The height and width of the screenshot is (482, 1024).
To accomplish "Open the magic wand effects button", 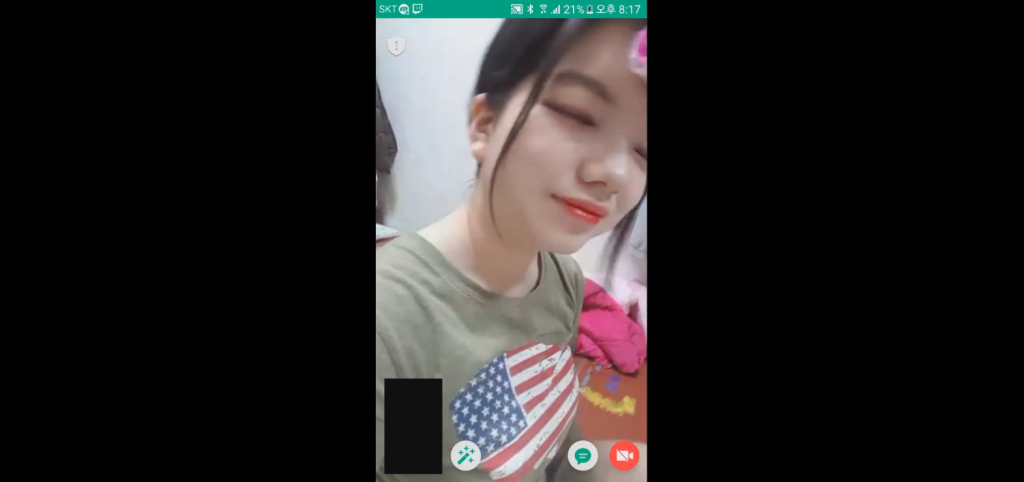I will click(465, 456).
